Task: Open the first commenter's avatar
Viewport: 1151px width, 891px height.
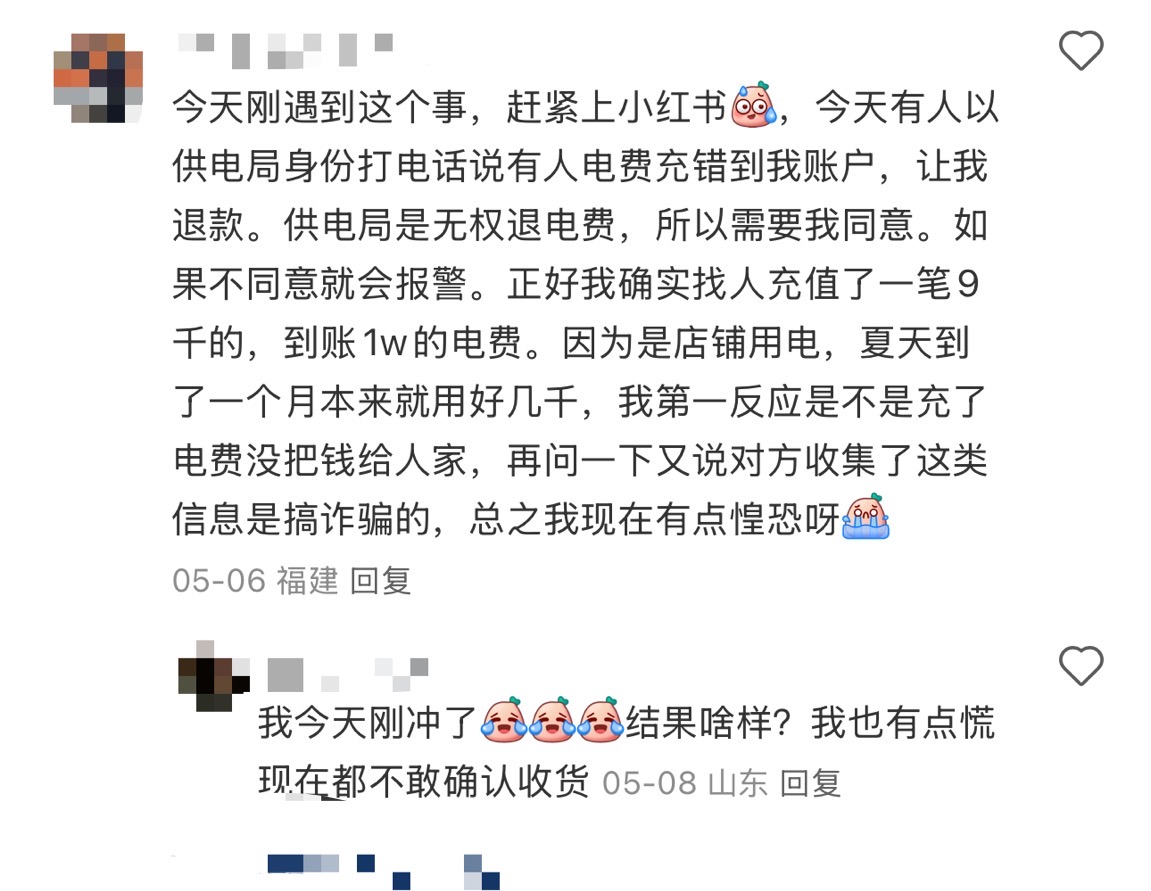Action: tap(98, 78)
